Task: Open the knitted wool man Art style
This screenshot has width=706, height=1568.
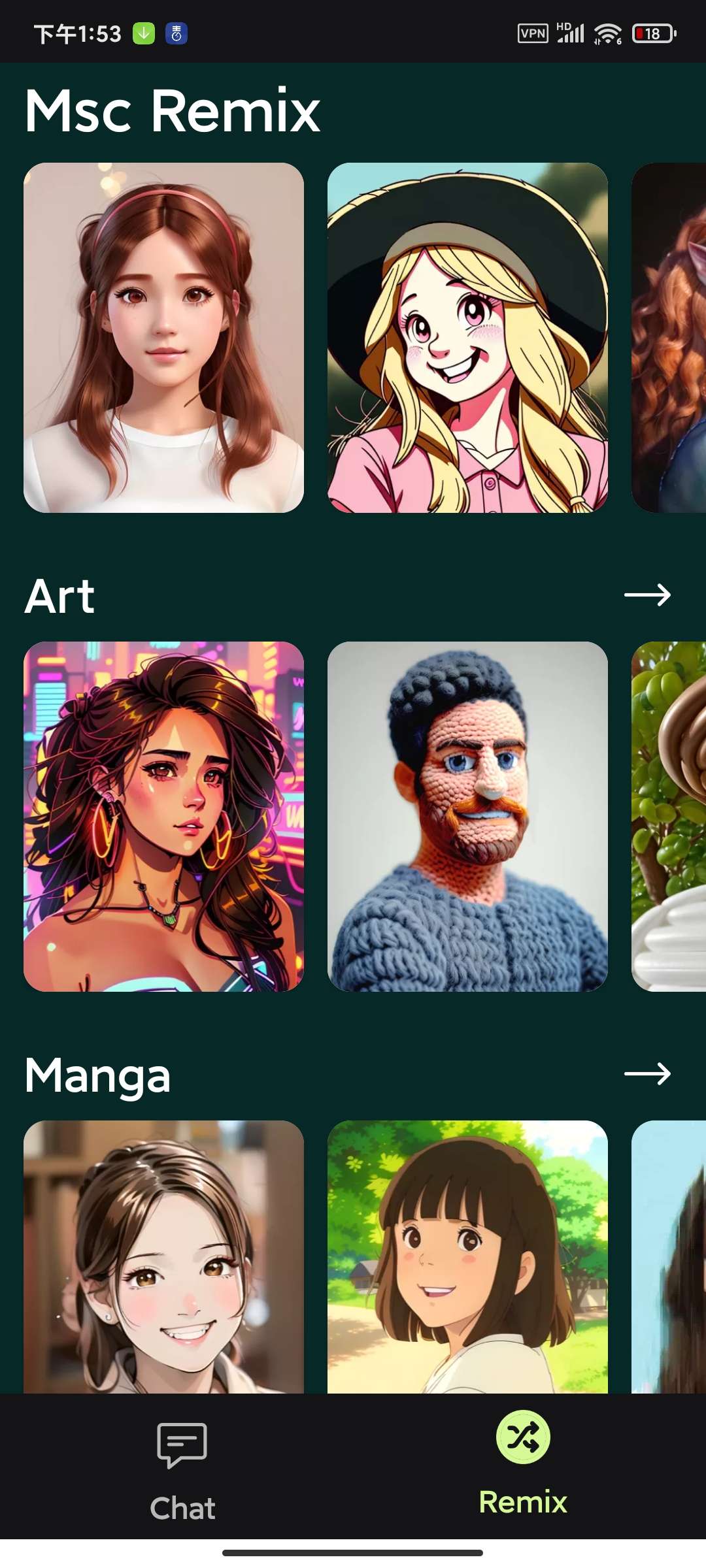Action: 467,816
